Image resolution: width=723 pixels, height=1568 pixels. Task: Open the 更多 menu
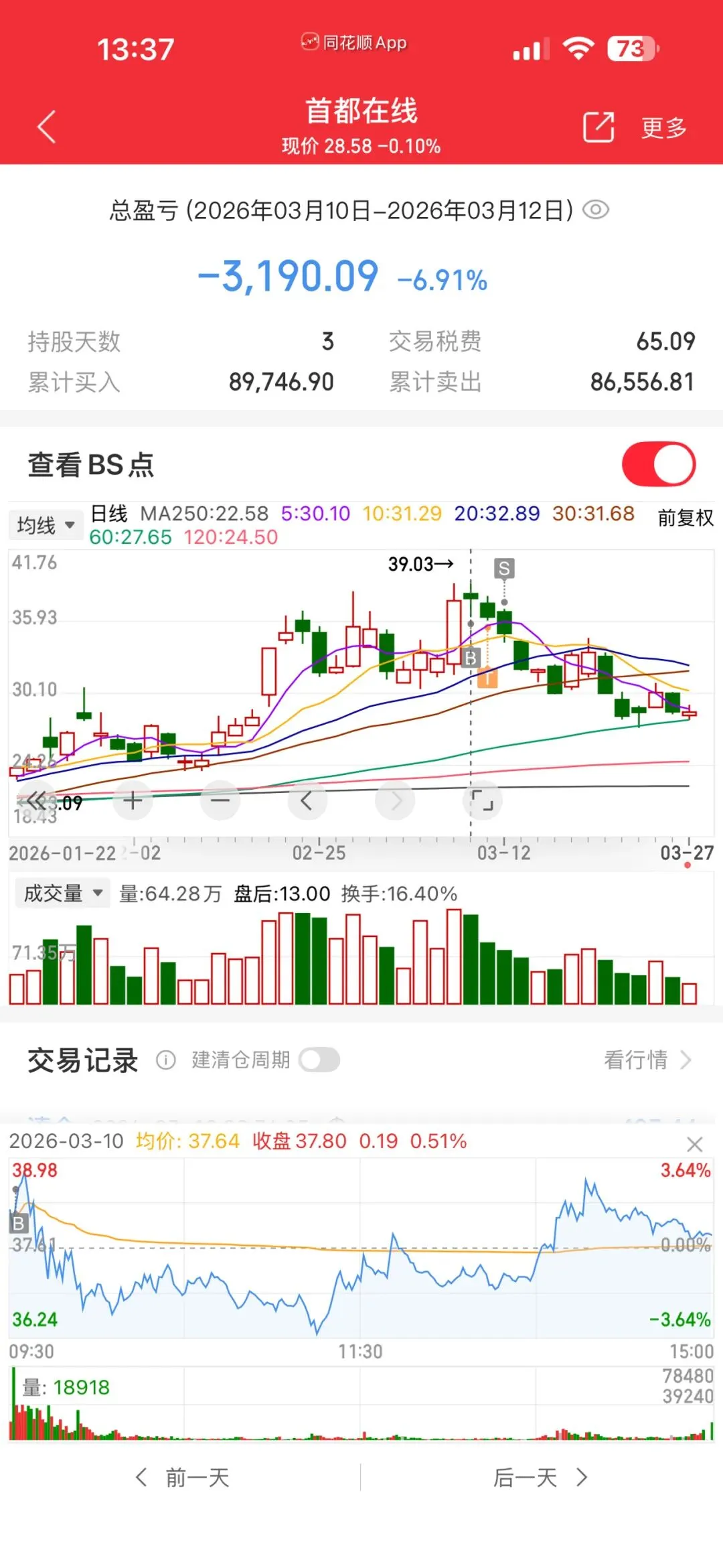coord(664,128)
